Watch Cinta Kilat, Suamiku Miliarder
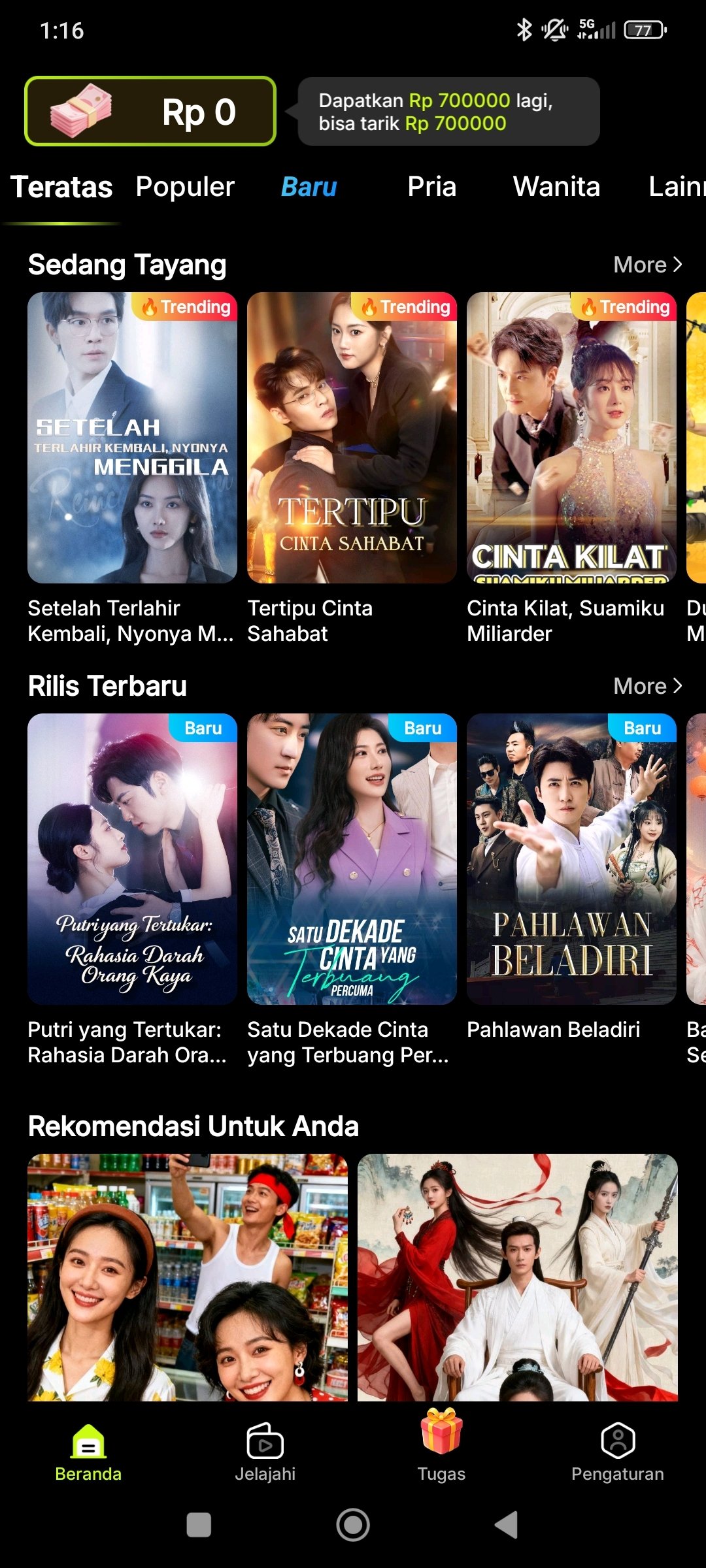Image resolution: width=706 pixels, height=1568 pixels. [571, 438]
